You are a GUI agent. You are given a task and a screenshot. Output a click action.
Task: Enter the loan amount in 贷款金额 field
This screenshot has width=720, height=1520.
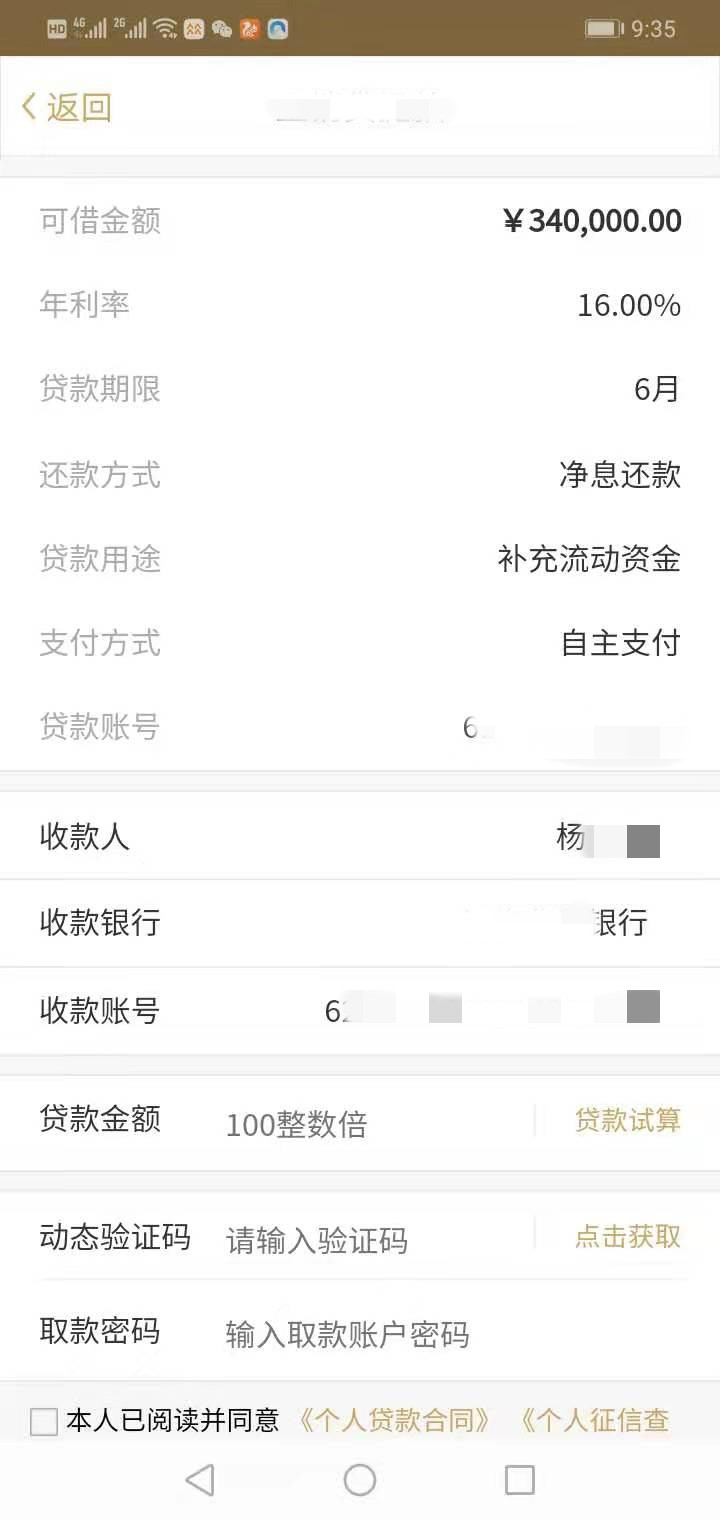[375, 1125]
